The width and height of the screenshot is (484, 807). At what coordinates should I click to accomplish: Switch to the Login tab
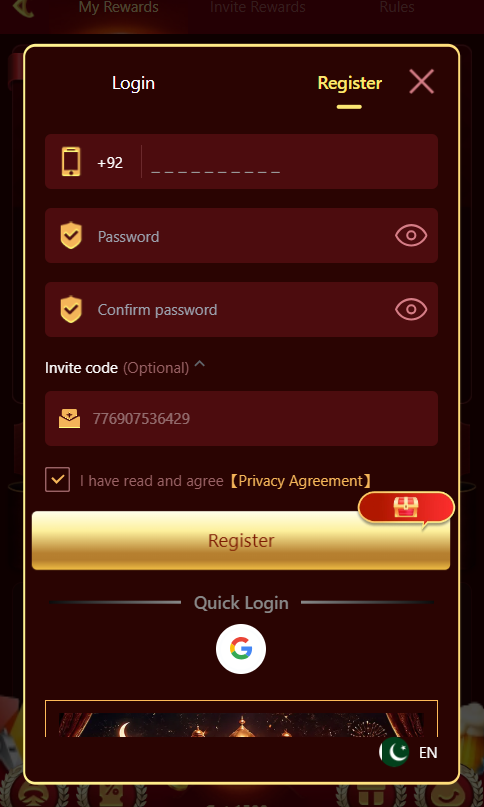point(133,83)
